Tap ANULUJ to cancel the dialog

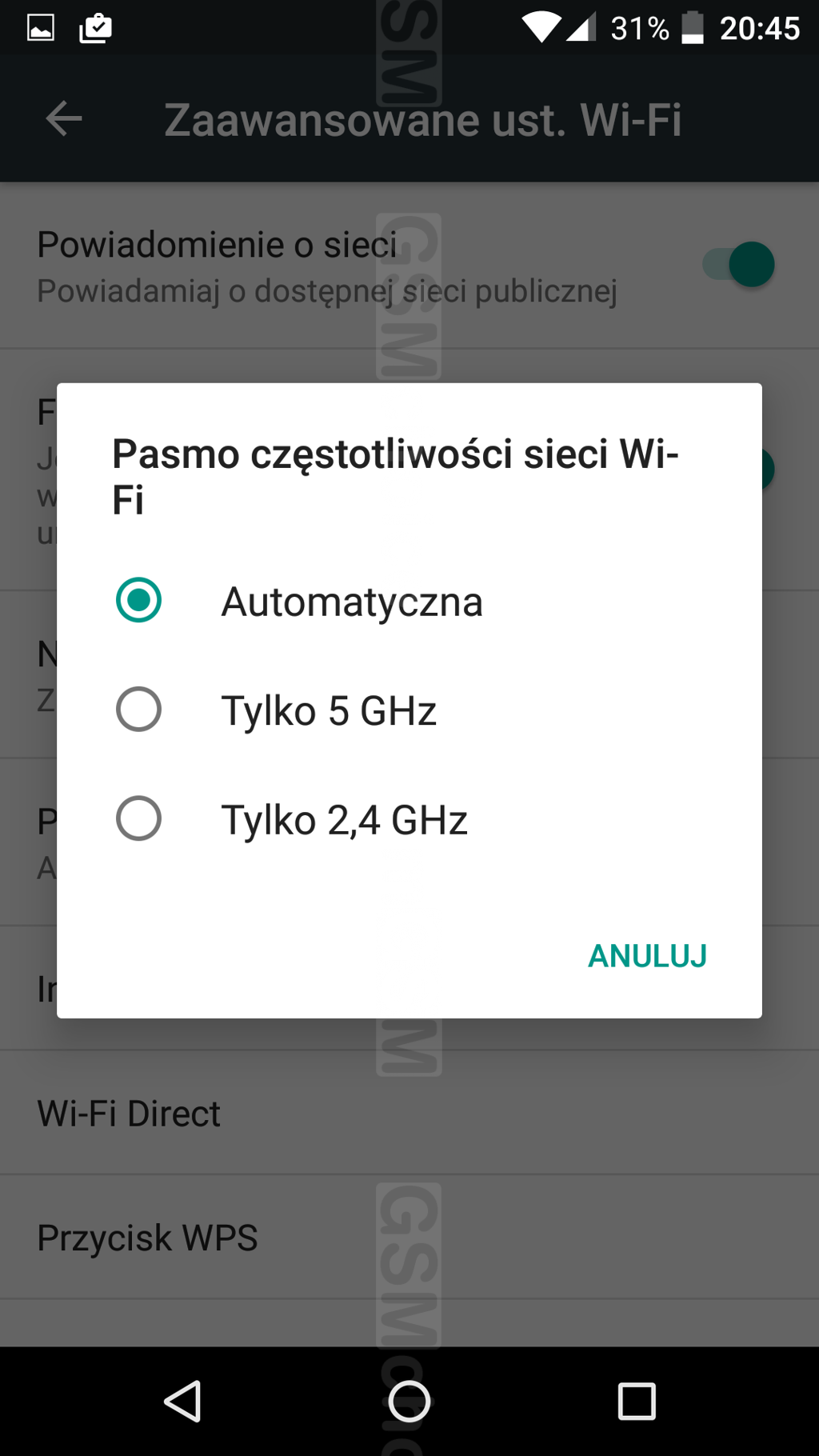tap(647, 956)
